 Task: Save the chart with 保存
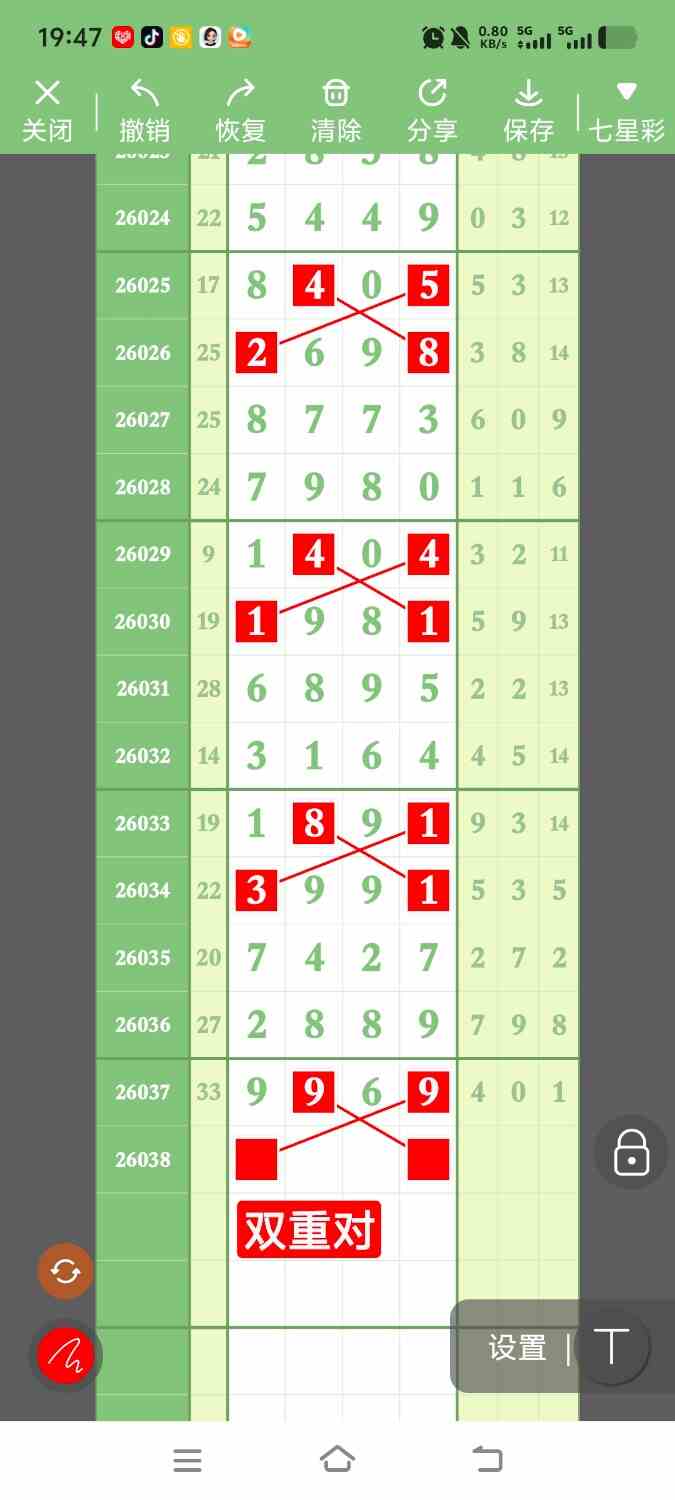click(528, 111)
